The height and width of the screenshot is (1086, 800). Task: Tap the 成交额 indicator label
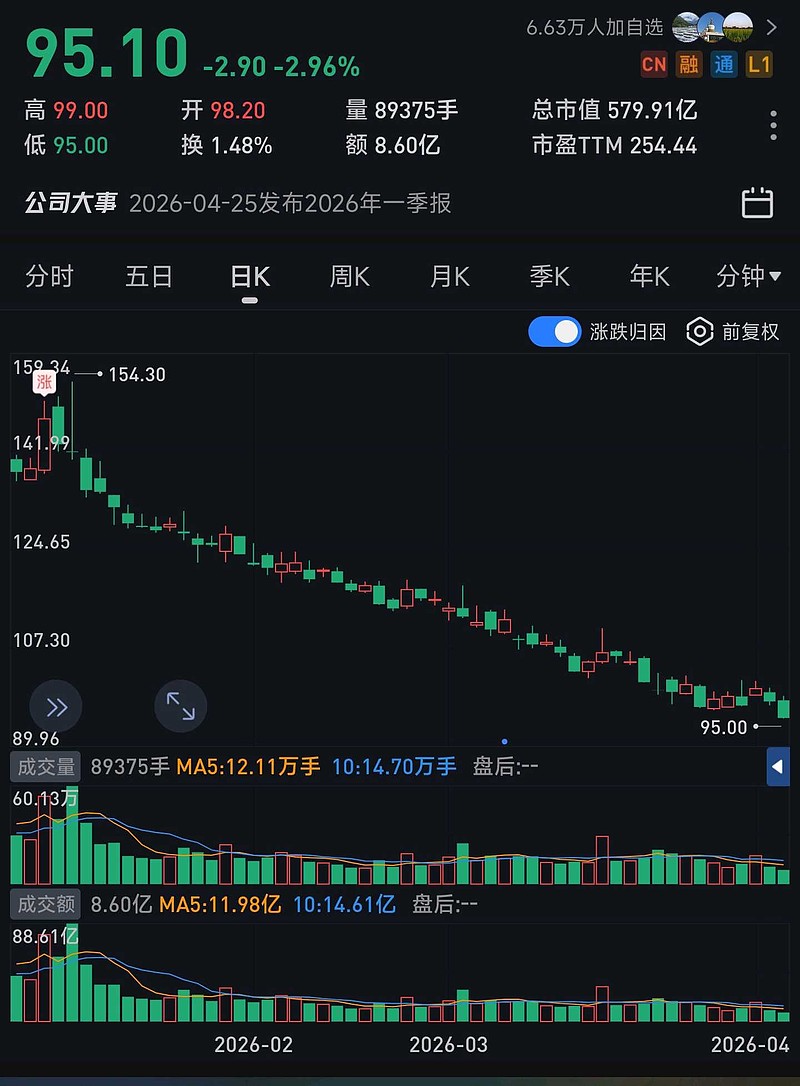point(44,905)
